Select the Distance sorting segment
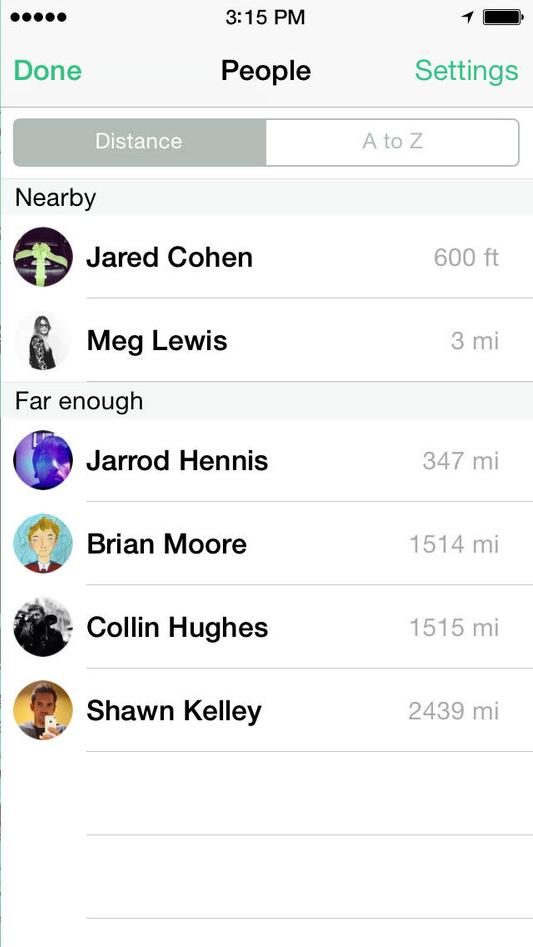The image size is (533, 947). [x=139, y=142]
